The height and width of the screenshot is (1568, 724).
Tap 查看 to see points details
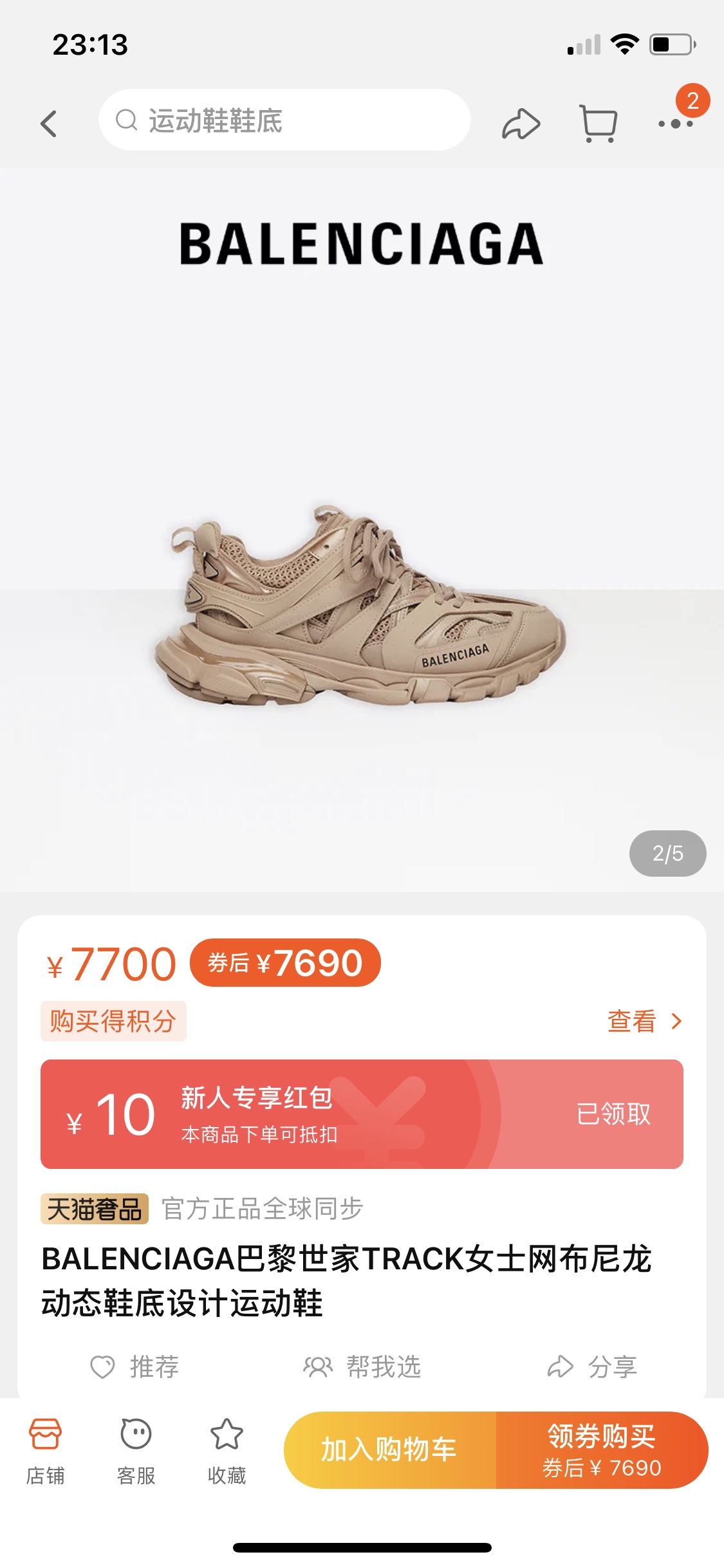(x=644, y=1021)
